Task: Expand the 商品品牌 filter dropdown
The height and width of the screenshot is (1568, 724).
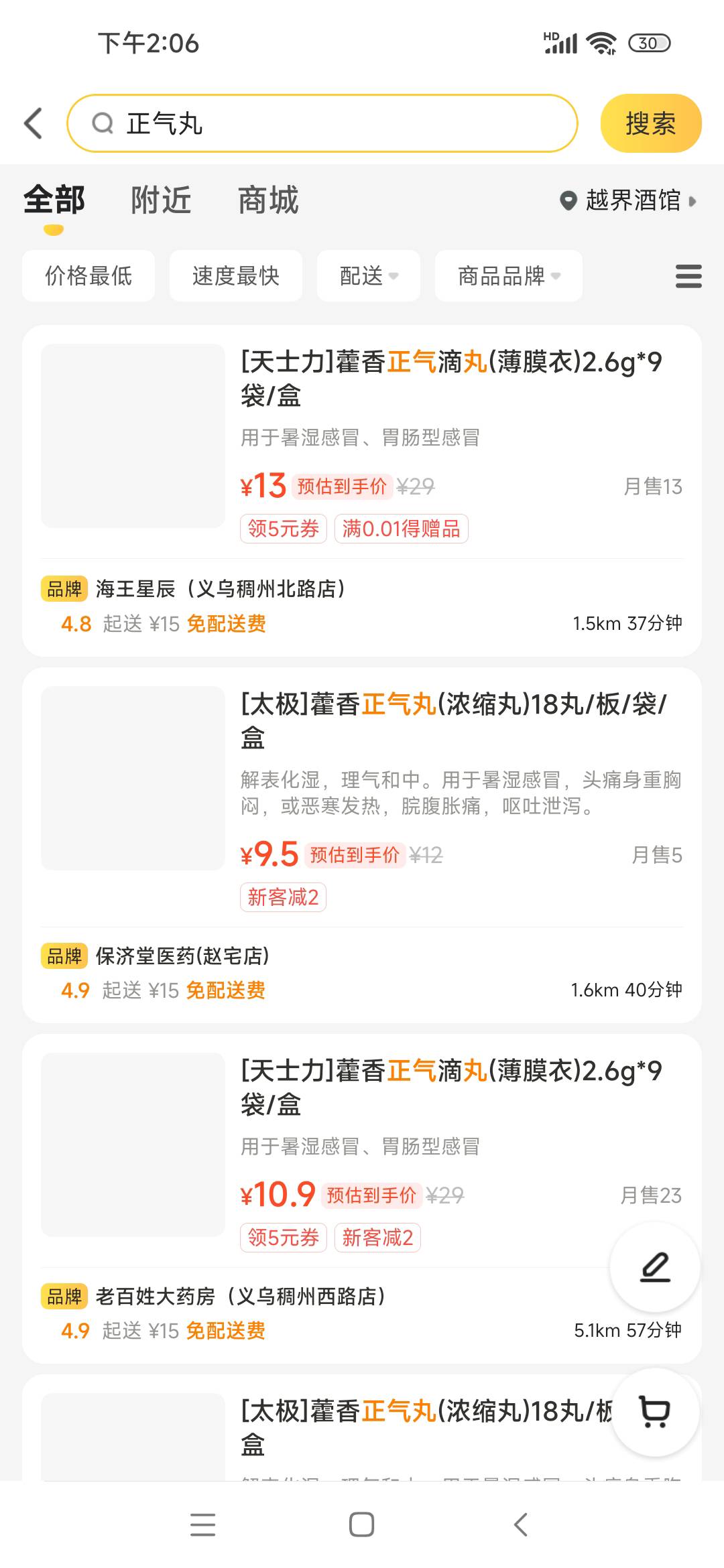Action: point(508,275)
